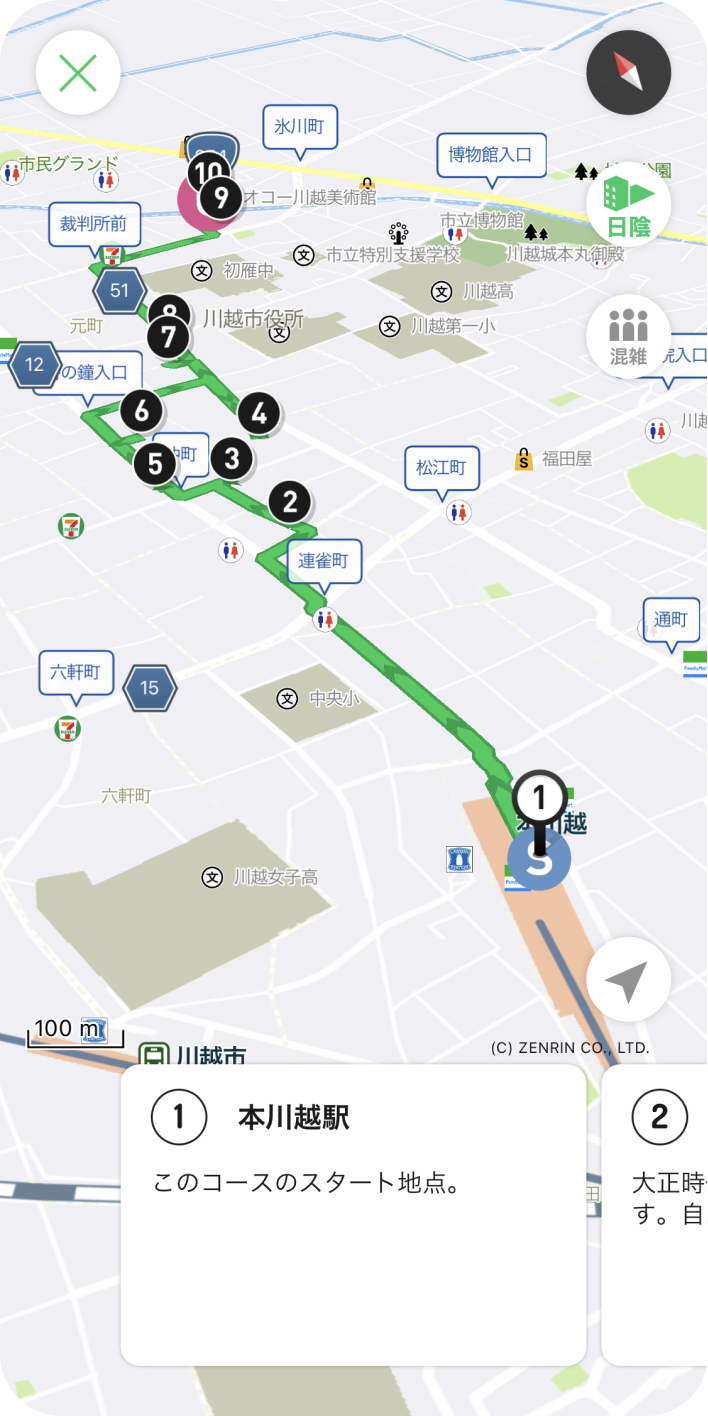Image resolution: width=708 pixels, height=1416 pixels.
Task: Select waypoint marker 5 on the route
Action: click(155, 464)
